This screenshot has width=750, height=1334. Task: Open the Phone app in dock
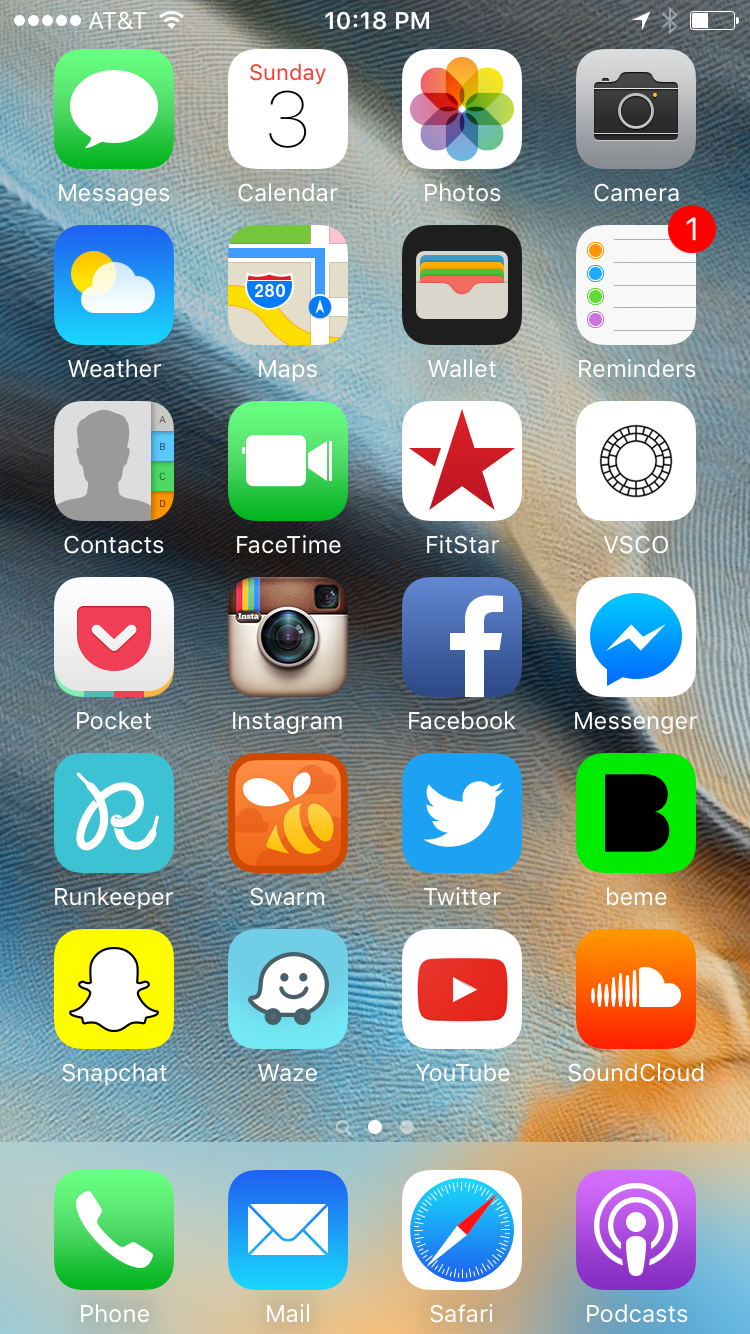[114, 1230]
